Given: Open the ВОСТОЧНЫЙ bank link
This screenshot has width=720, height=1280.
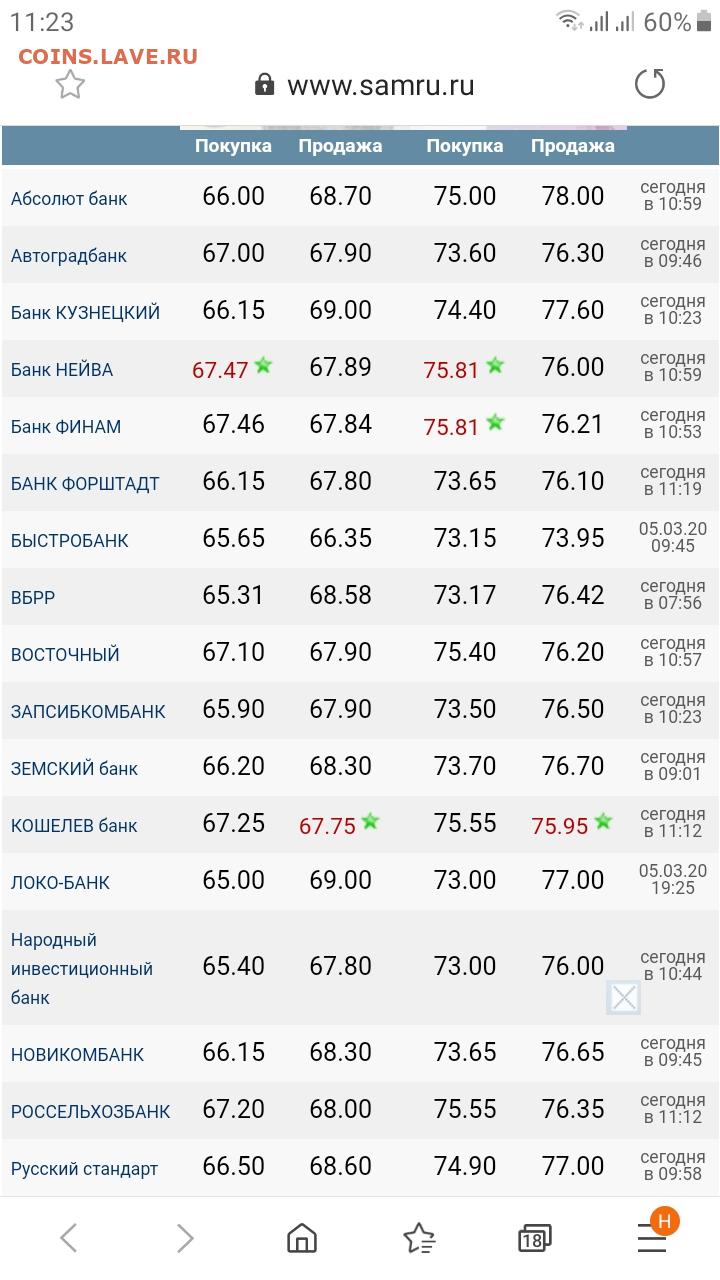Looking at the screenshot, I should (65, 654).
